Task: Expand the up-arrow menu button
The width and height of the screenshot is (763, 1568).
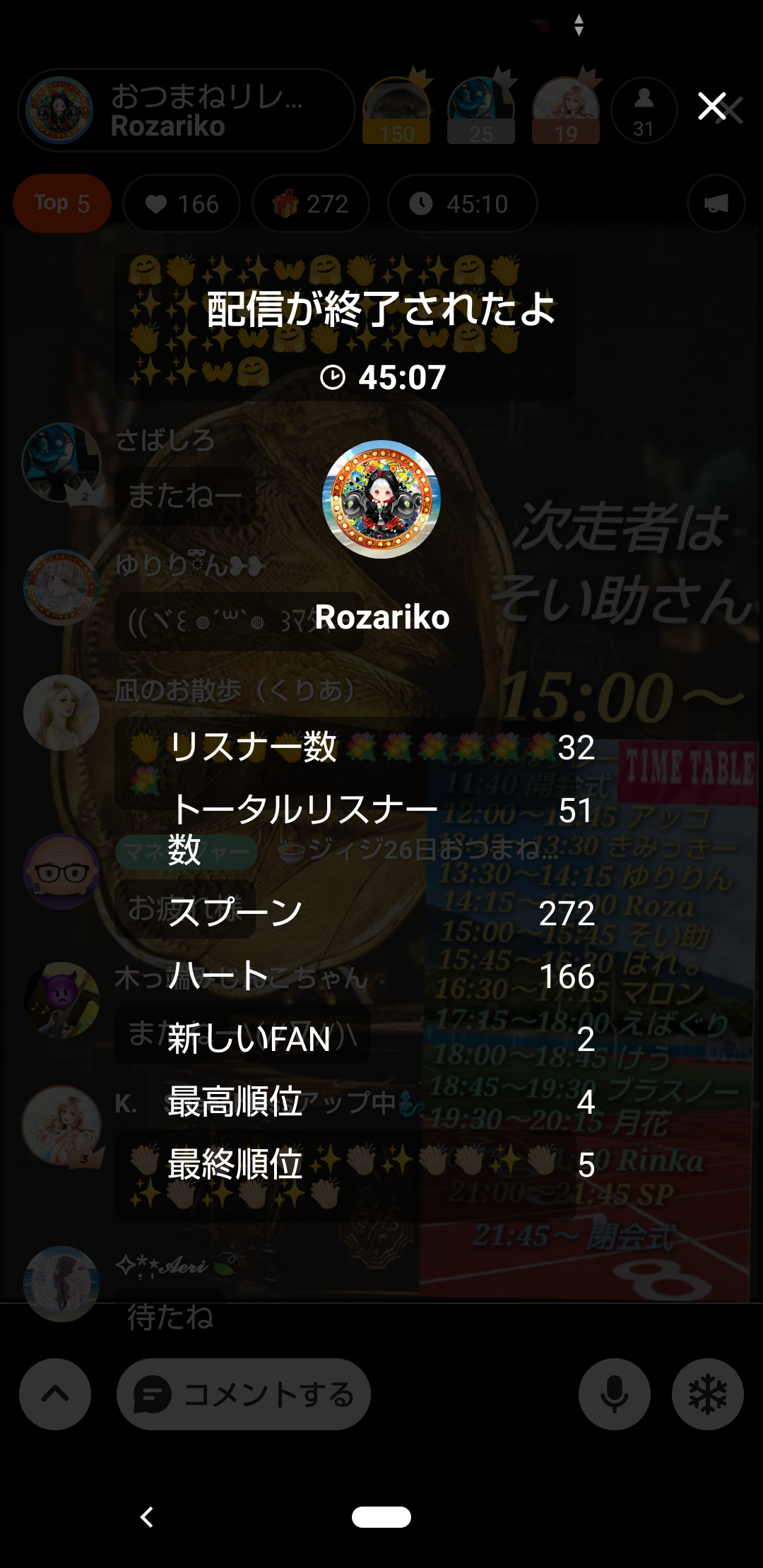Action: point(55,1394)
